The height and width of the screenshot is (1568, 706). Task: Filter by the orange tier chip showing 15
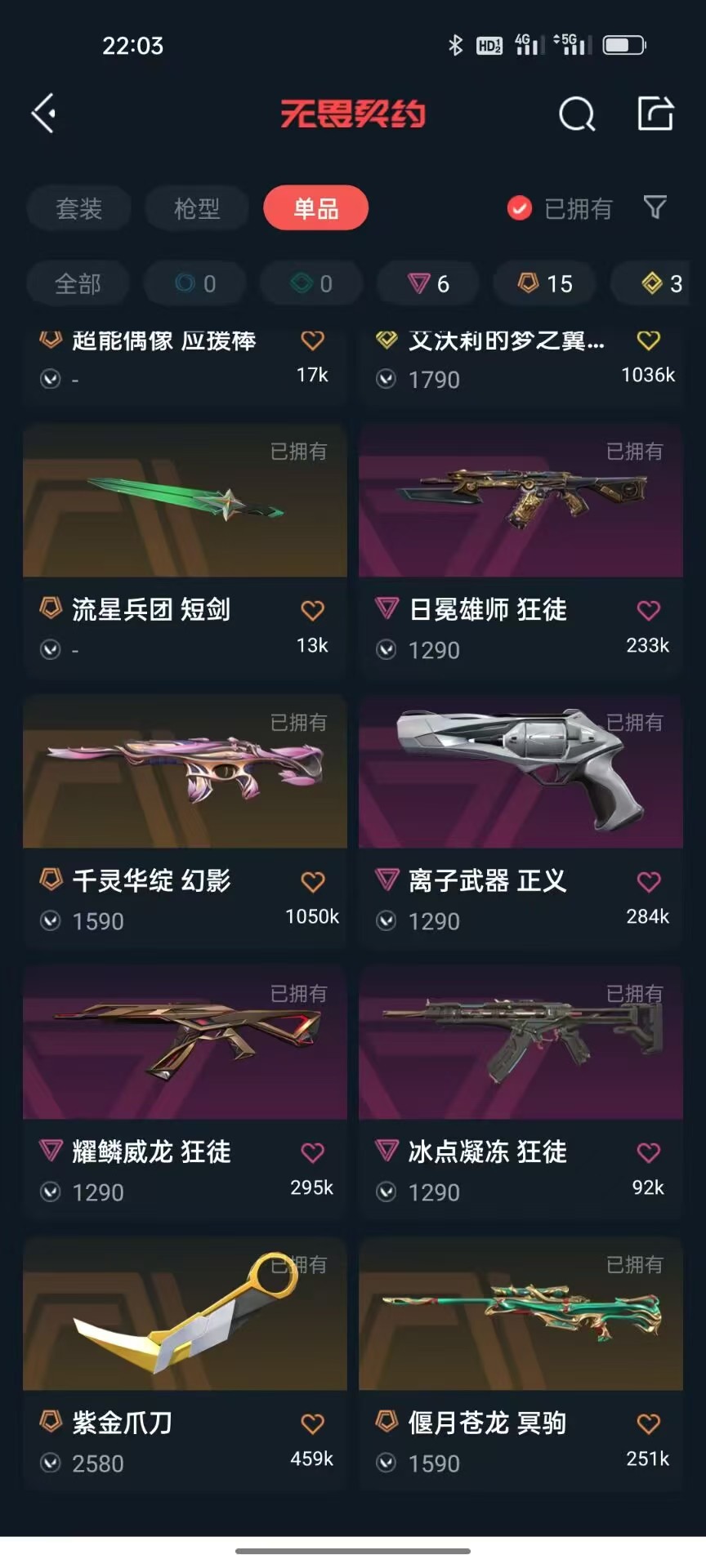[545, 283]
